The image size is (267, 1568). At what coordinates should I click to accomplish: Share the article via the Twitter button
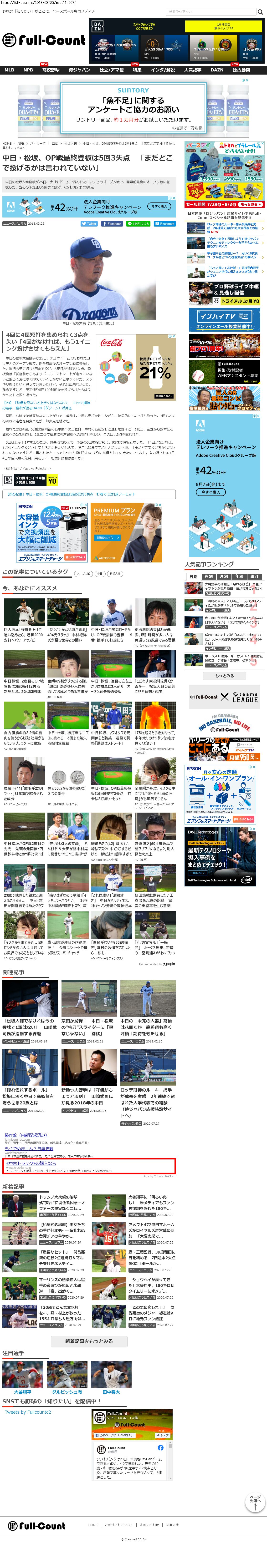pyautogui.click(x=90, y=223)
